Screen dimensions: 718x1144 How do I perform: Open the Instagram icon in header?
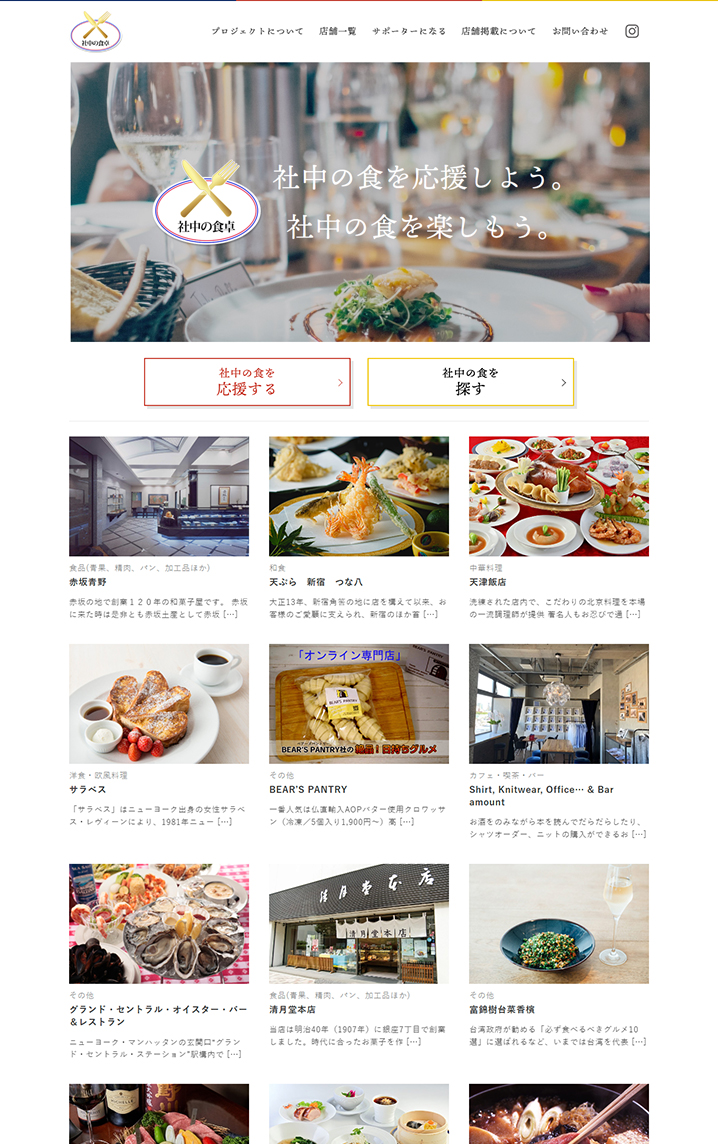632,31
